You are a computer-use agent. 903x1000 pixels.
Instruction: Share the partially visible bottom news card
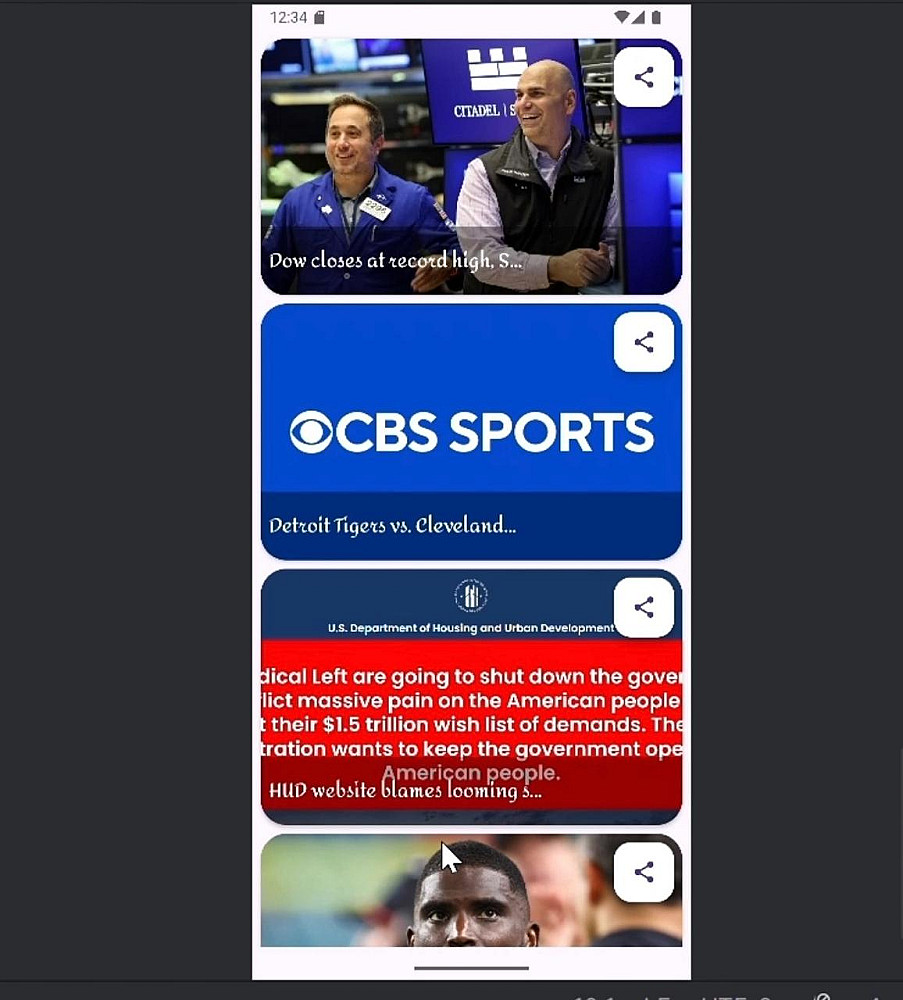[x=644, y=872]
